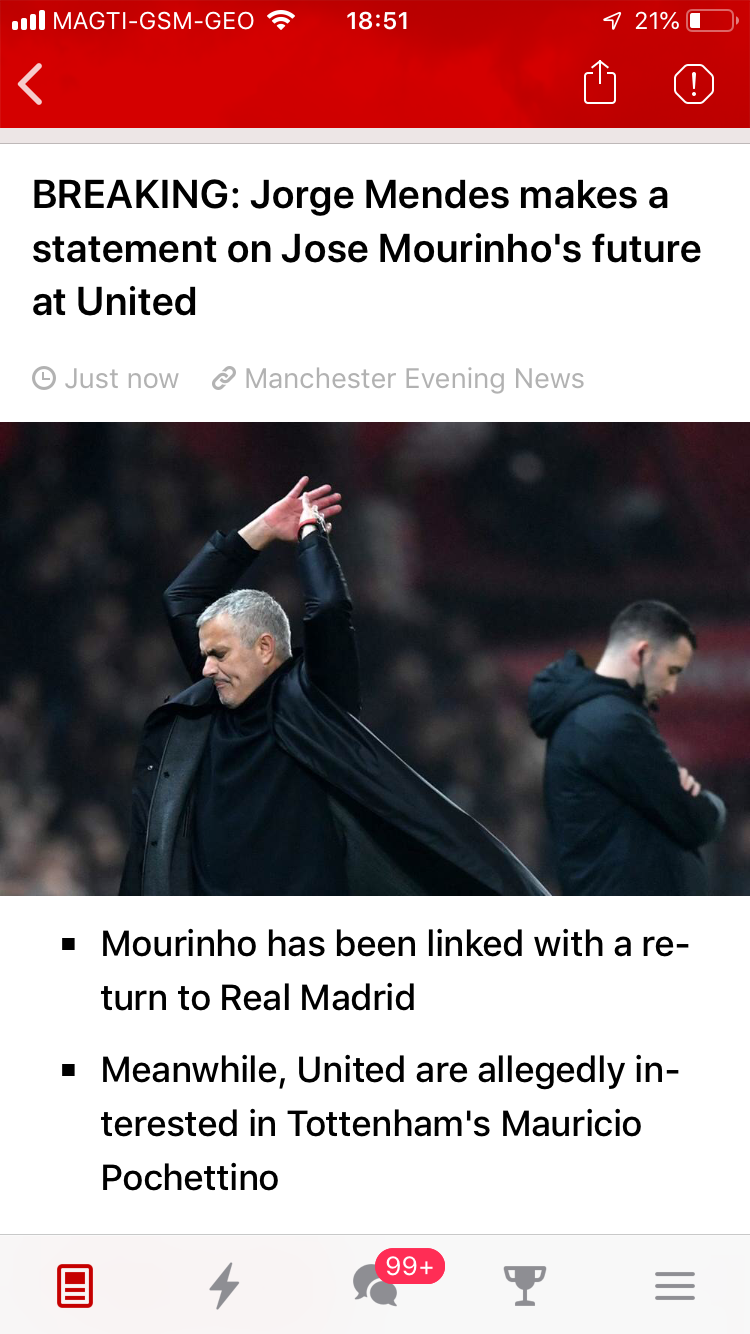The width and height of the screenshot is (750, 1334).
Task: Switch to the news feed tab
Action: 75,1286
